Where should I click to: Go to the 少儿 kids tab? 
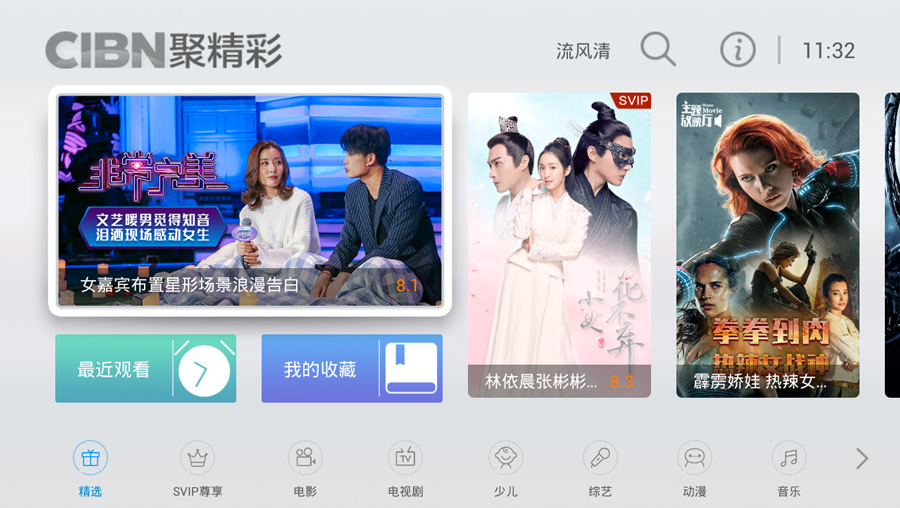(x=506, y=469)
